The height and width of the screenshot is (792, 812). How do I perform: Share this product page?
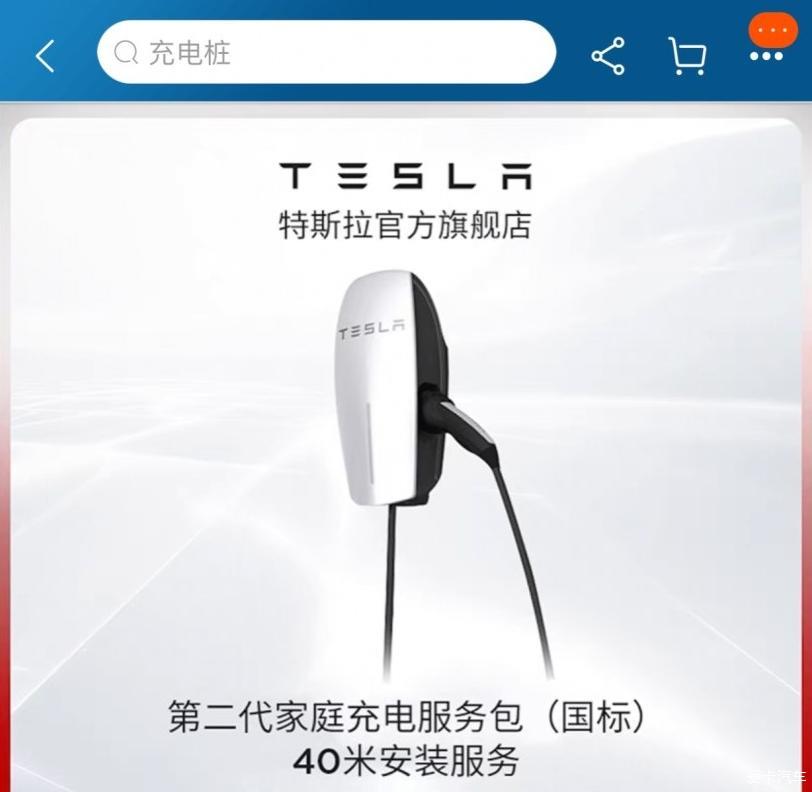coord(608,56)
